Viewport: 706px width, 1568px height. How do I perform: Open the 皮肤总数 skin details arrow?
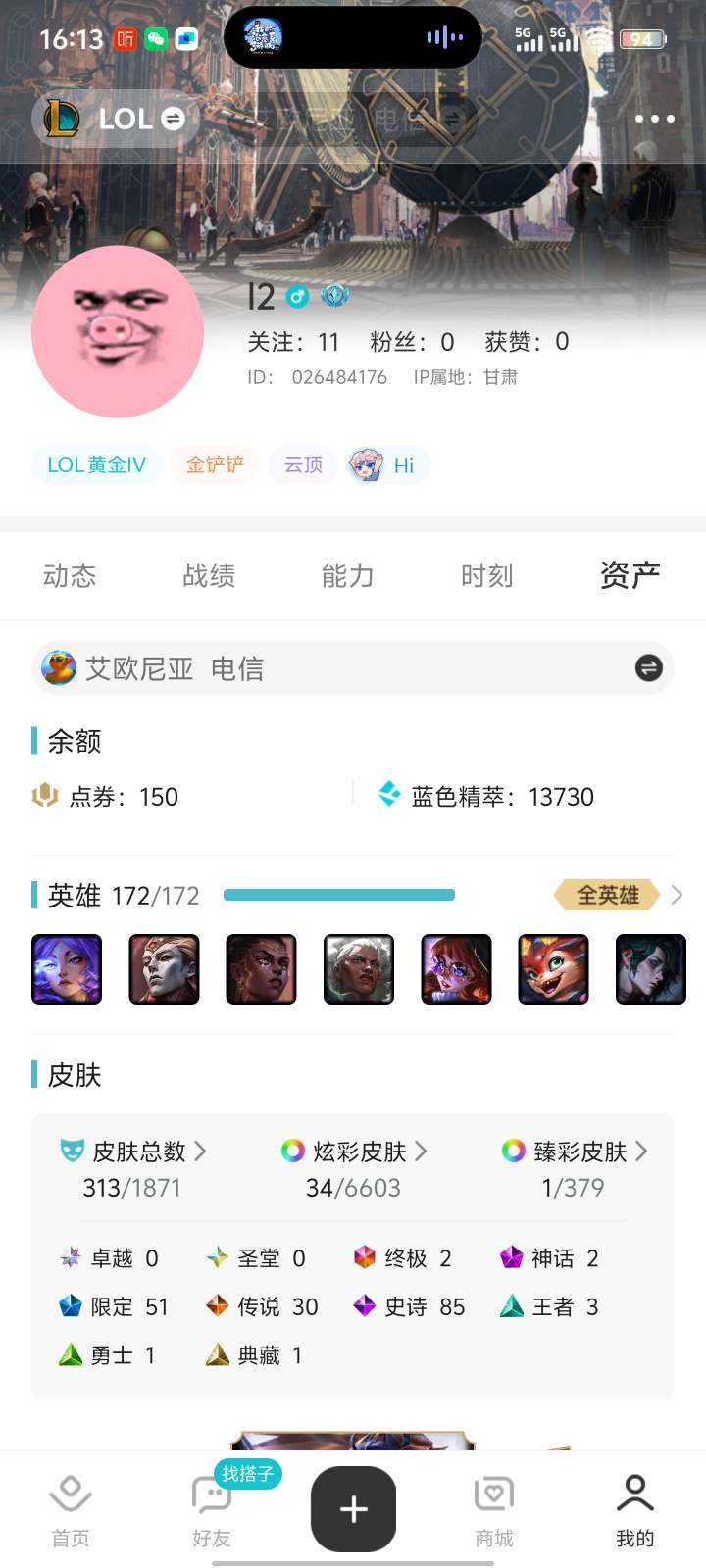pyautogui.click(x=204, y=1152)
